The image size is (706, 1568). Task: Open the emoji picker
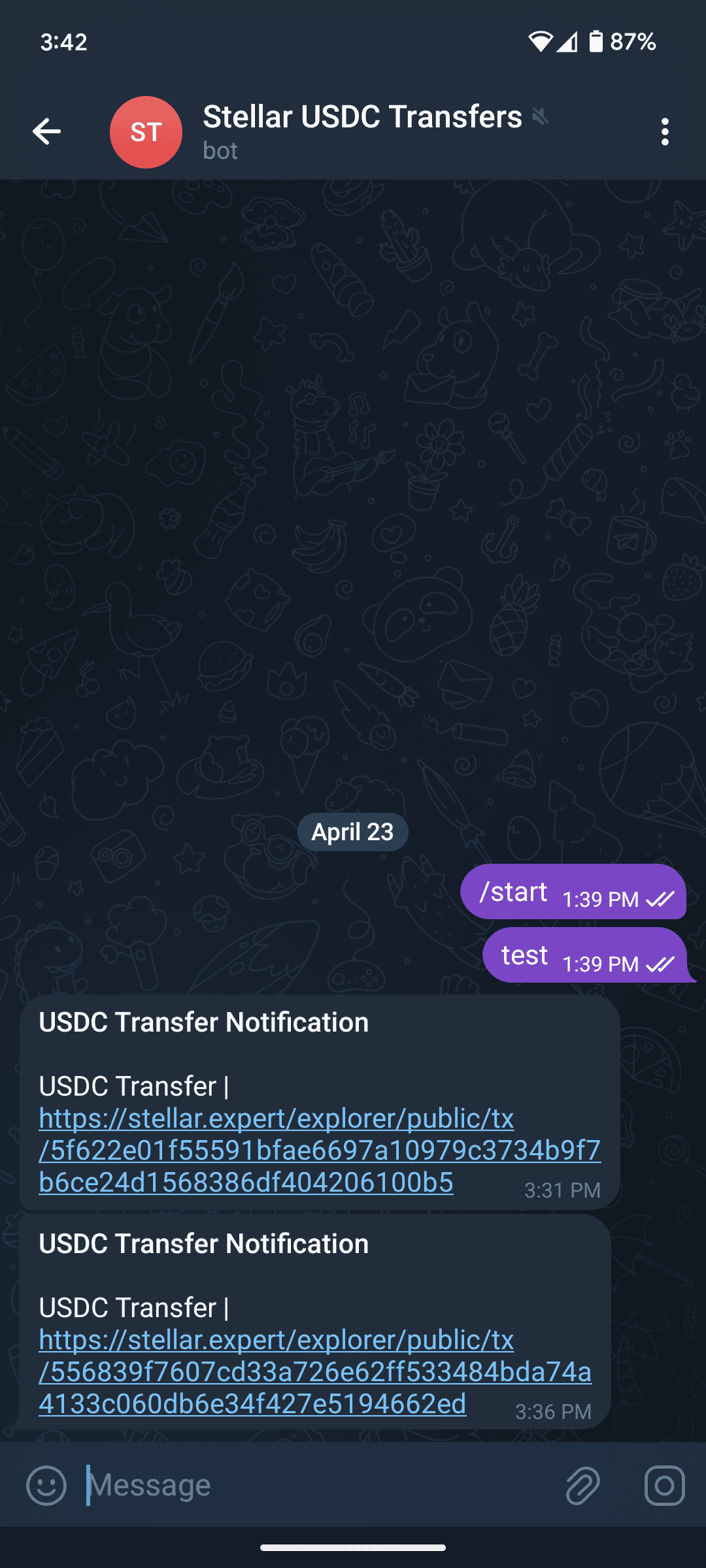46,1485
